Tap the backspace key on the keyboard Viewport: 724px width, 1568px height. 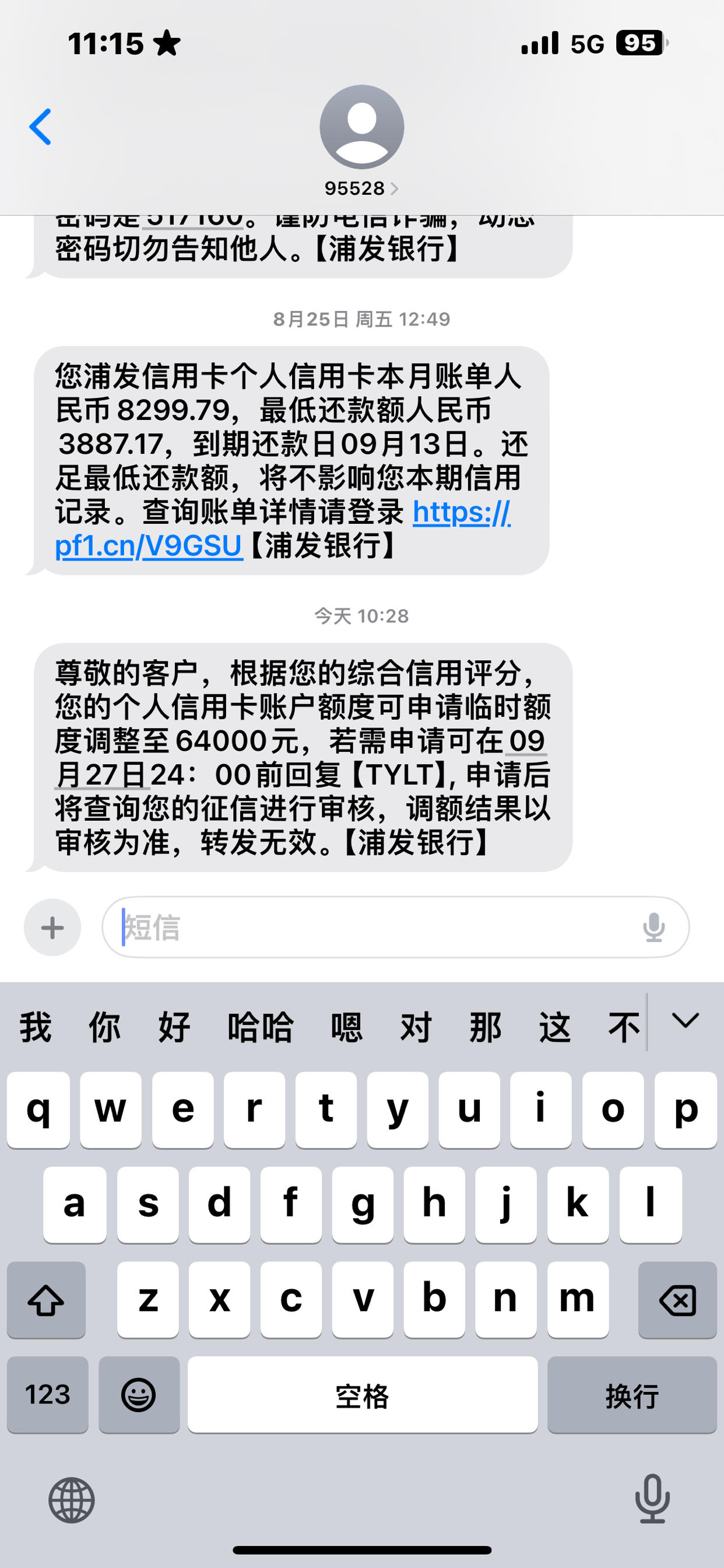coord(677,1301)
